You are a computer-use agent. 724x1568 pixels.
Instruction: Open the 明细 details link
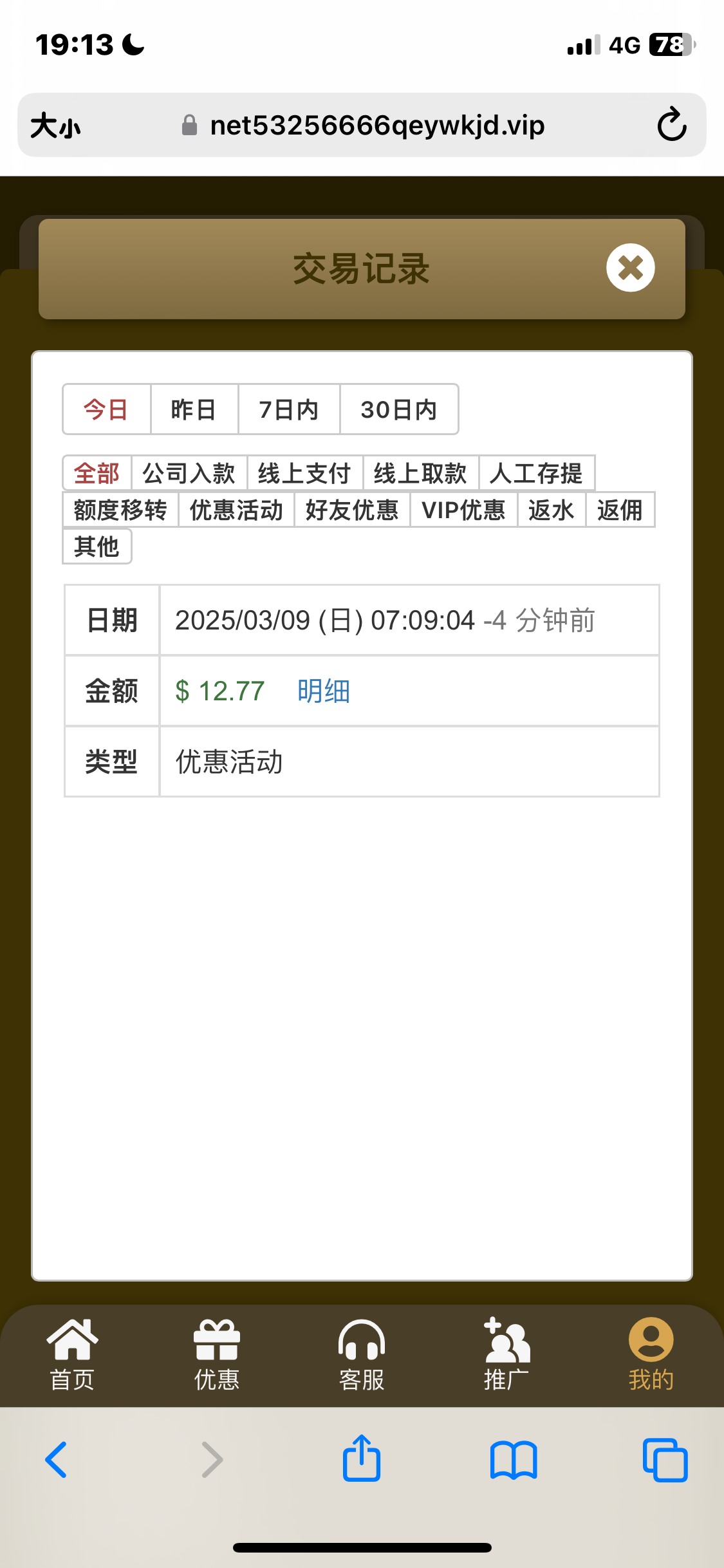coord(324,691)
